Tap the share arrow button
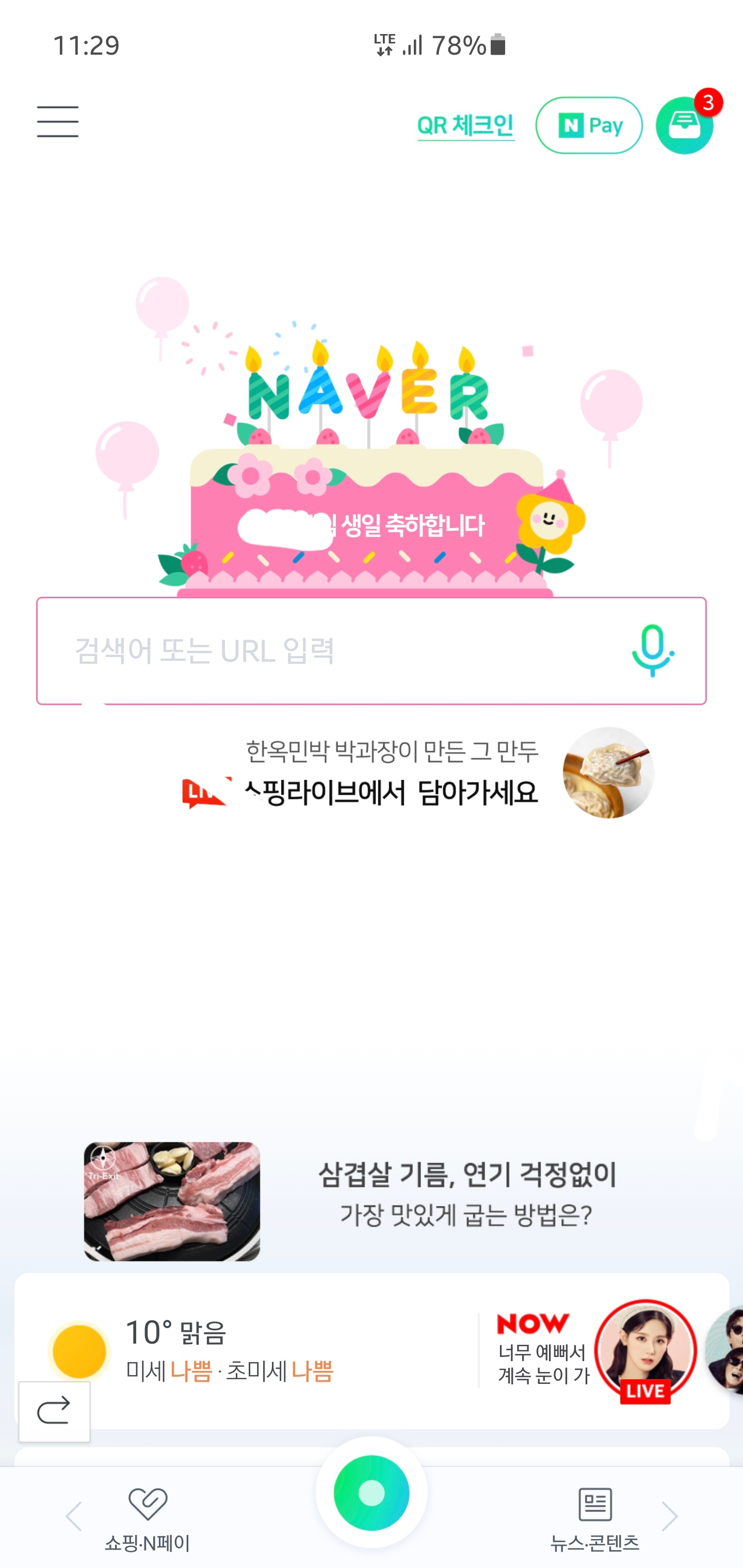This screenshot has height=1568, width=743. (x=54, y=1412)
